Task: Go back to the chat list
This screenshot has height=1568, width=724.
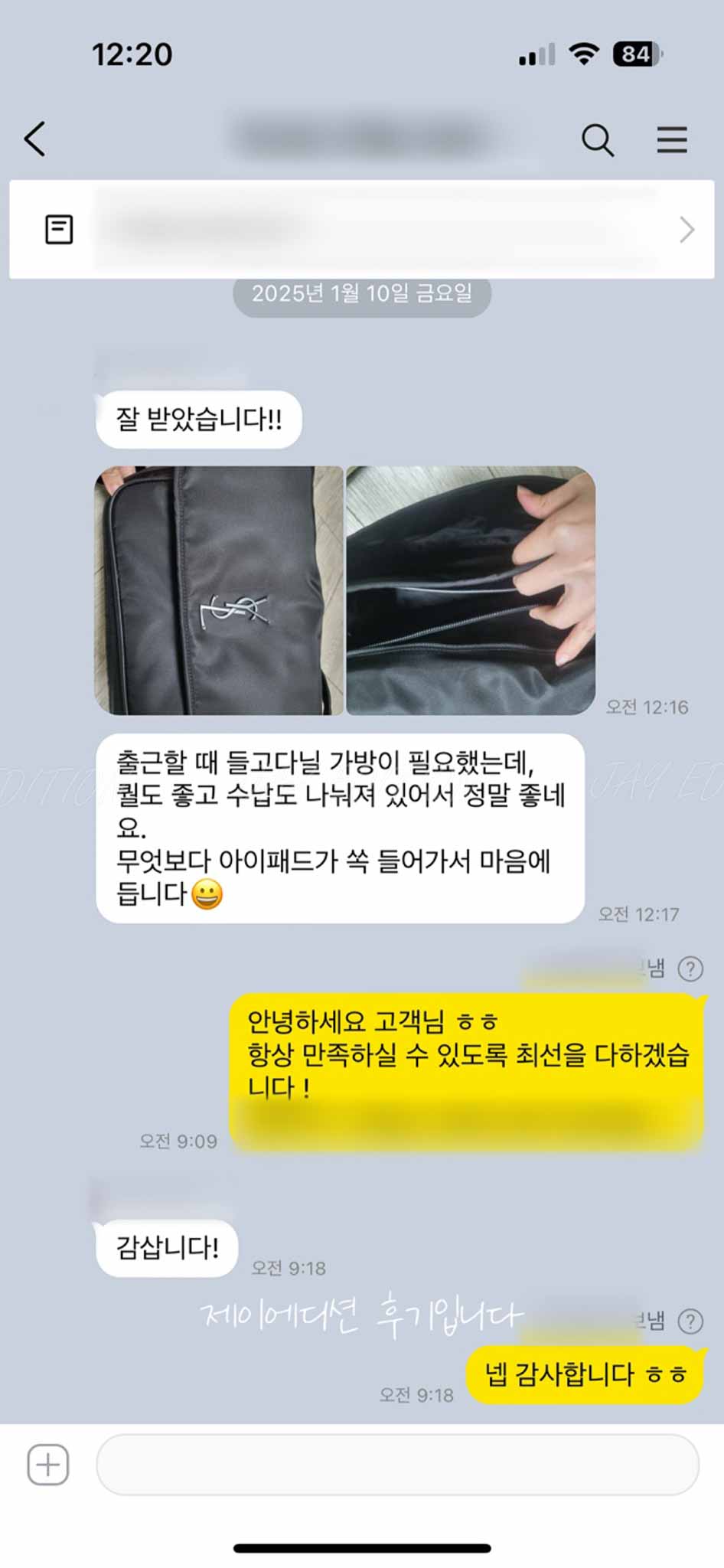Action: click(35, 139)
